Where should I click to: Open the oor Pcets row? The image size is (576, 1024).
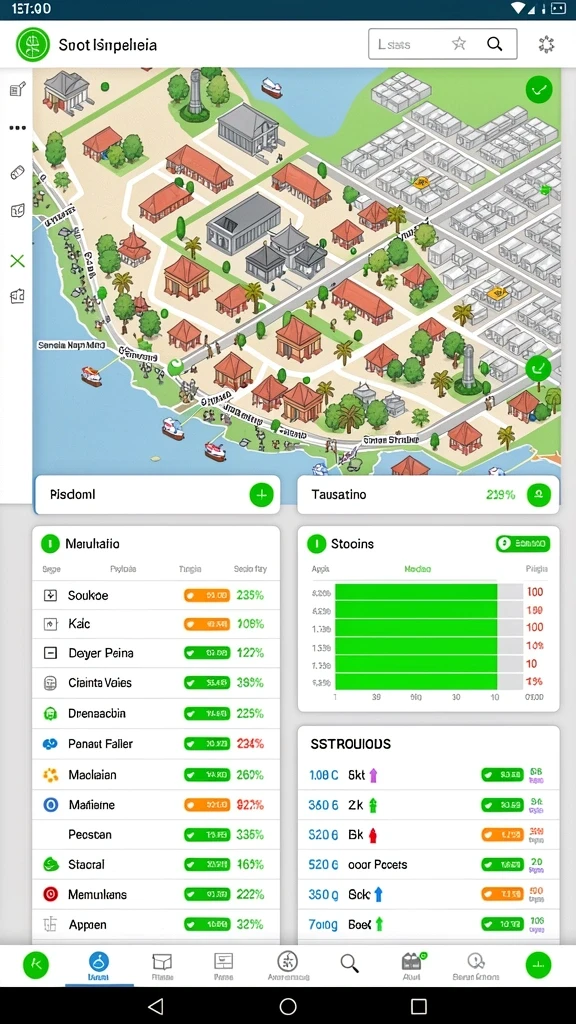429,865
